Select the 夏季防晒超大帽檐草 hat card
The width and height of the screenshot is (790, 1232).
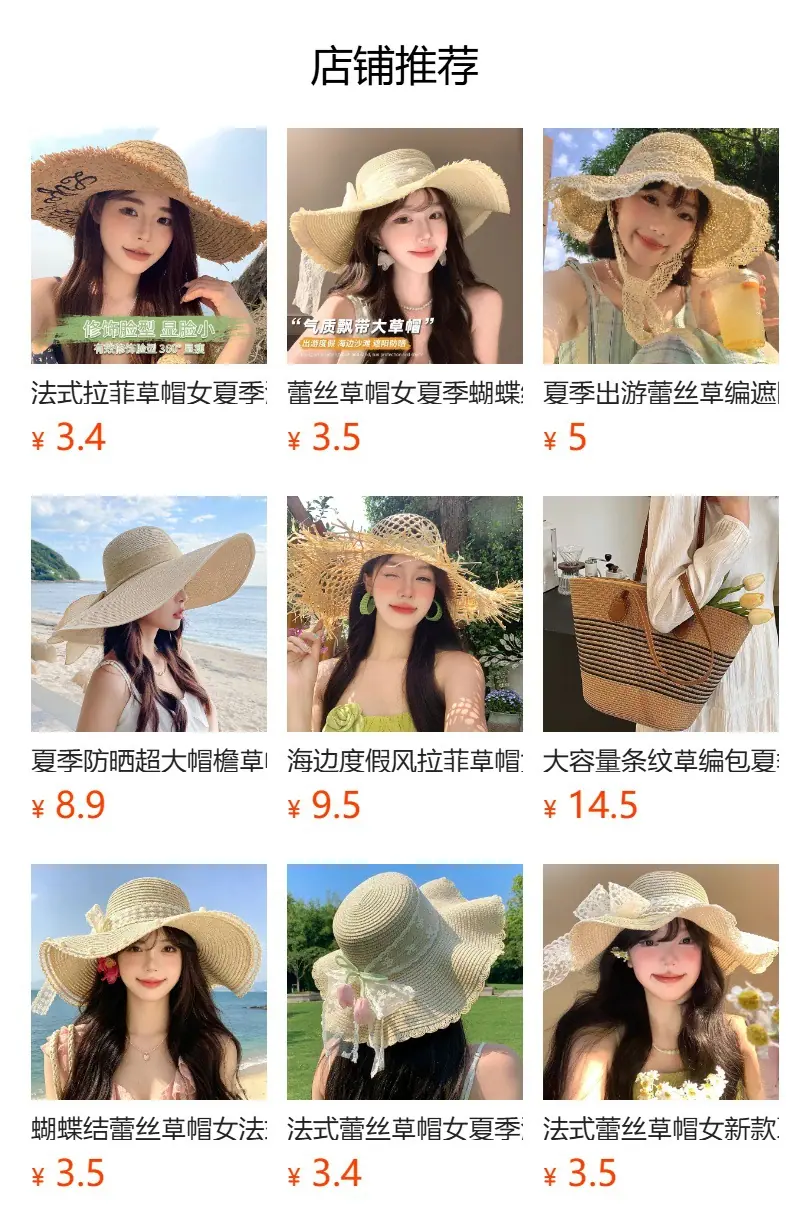click(149, 659)
